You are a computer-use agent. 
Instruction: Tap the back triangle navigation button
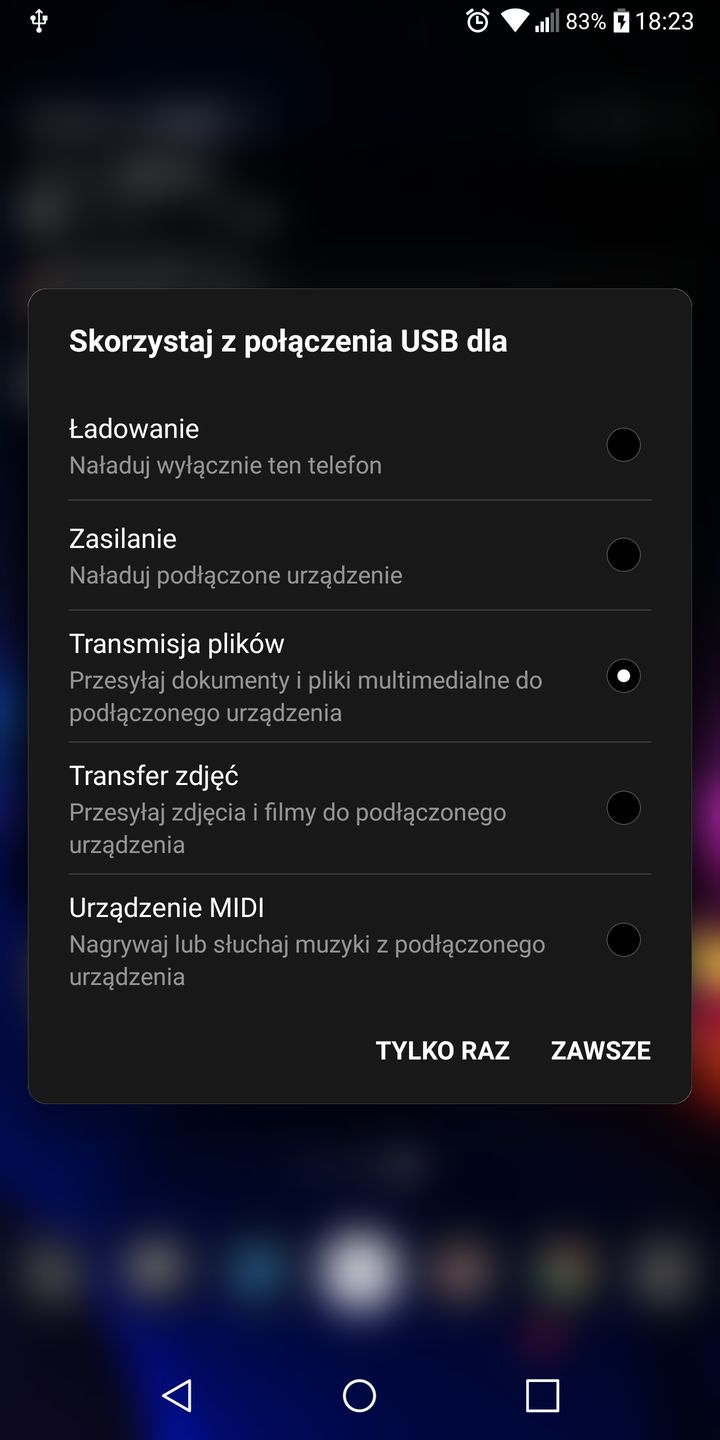pyautogui.click(x=179, y=1395)
